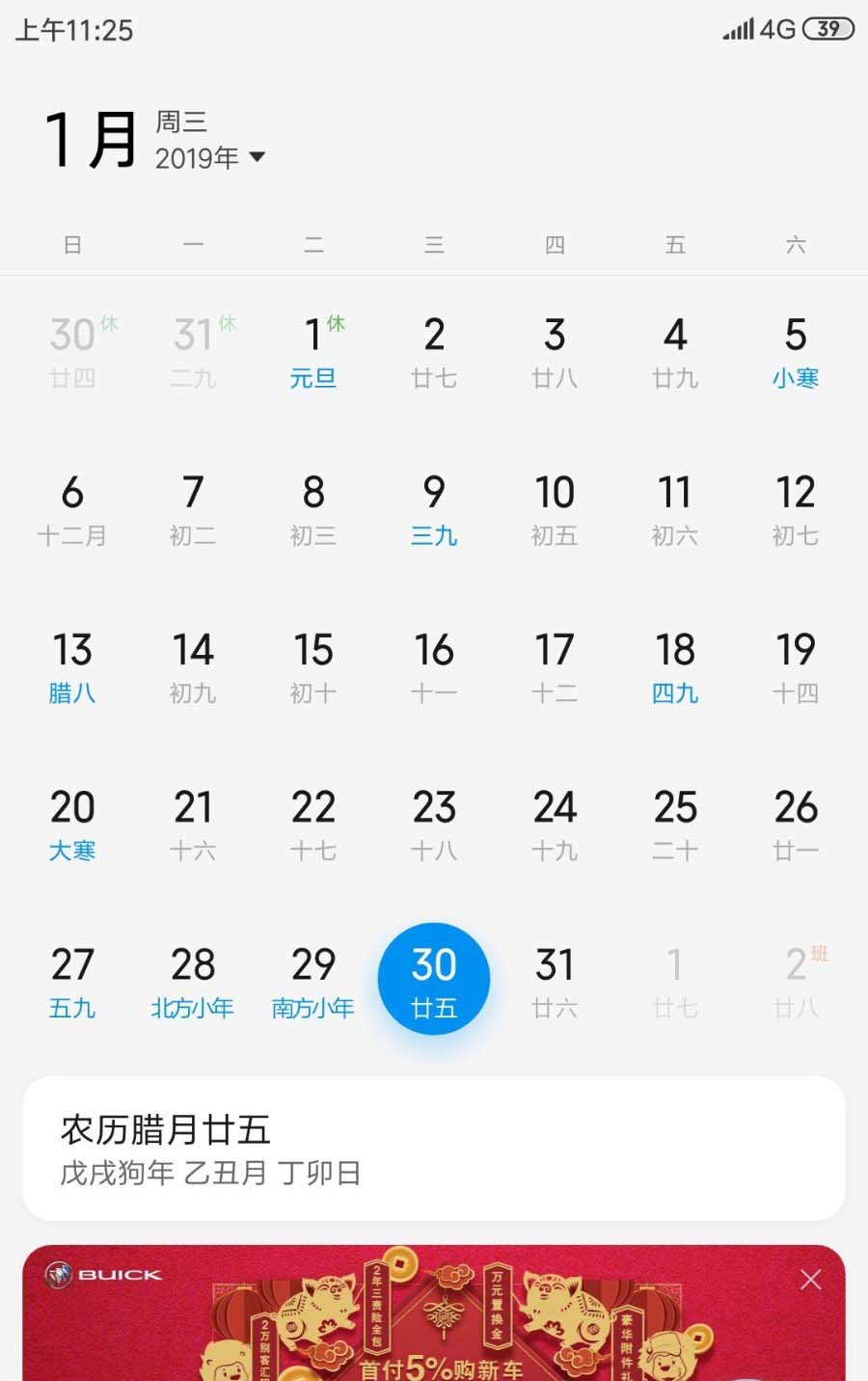Open the 2019年 year dropdown
This screenshot has width=868, height=1381.
coord(210,157)
